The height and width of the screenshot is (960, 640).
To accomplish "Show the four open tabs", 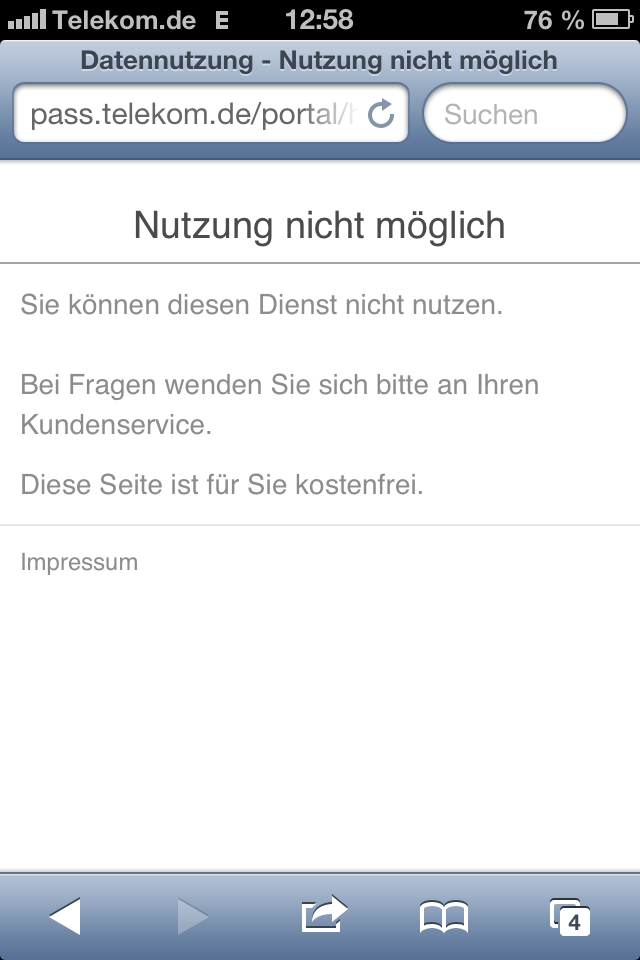I will coord(570,916).
